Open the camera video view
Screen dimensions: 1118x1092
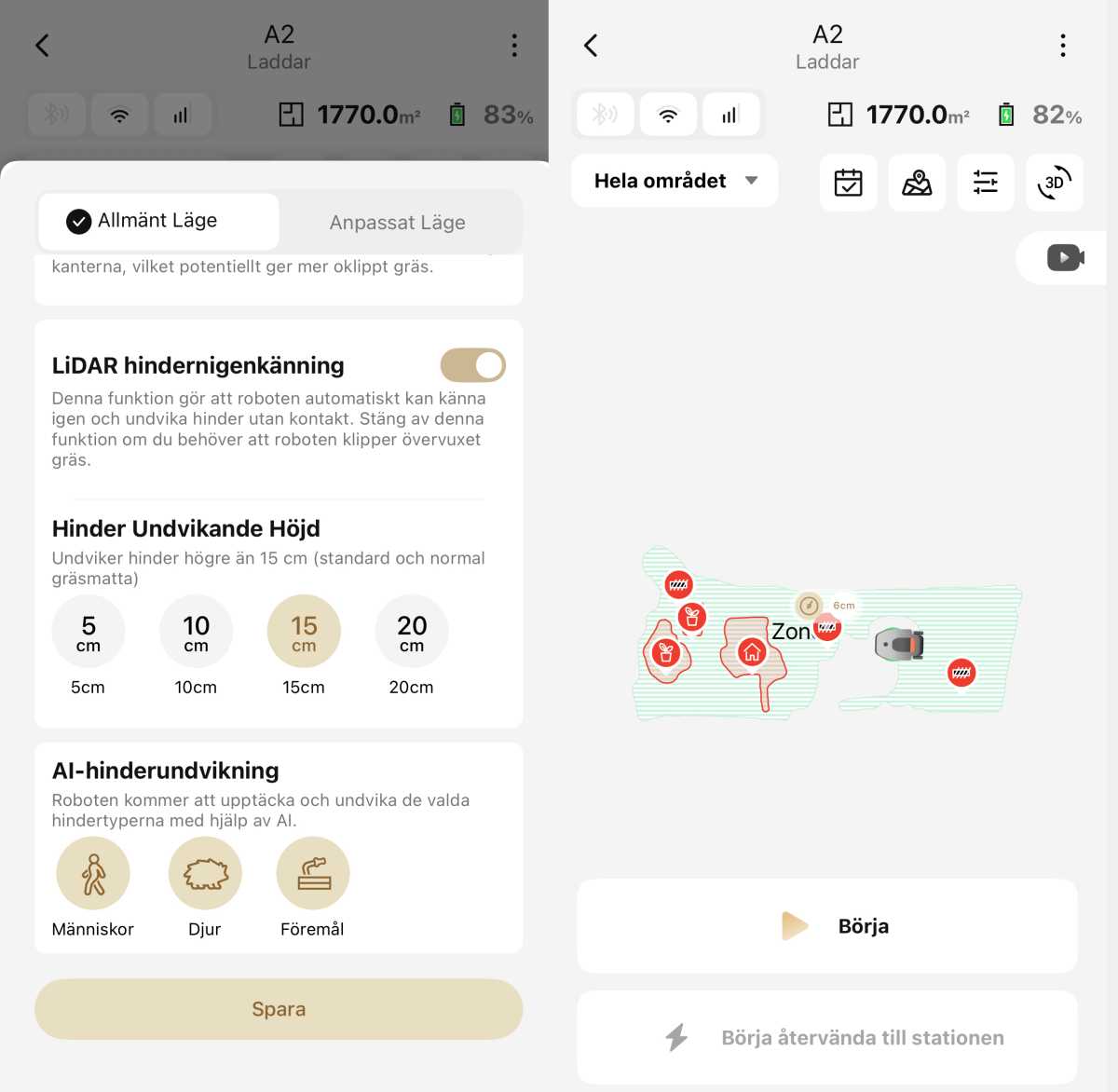(1065, 257)
